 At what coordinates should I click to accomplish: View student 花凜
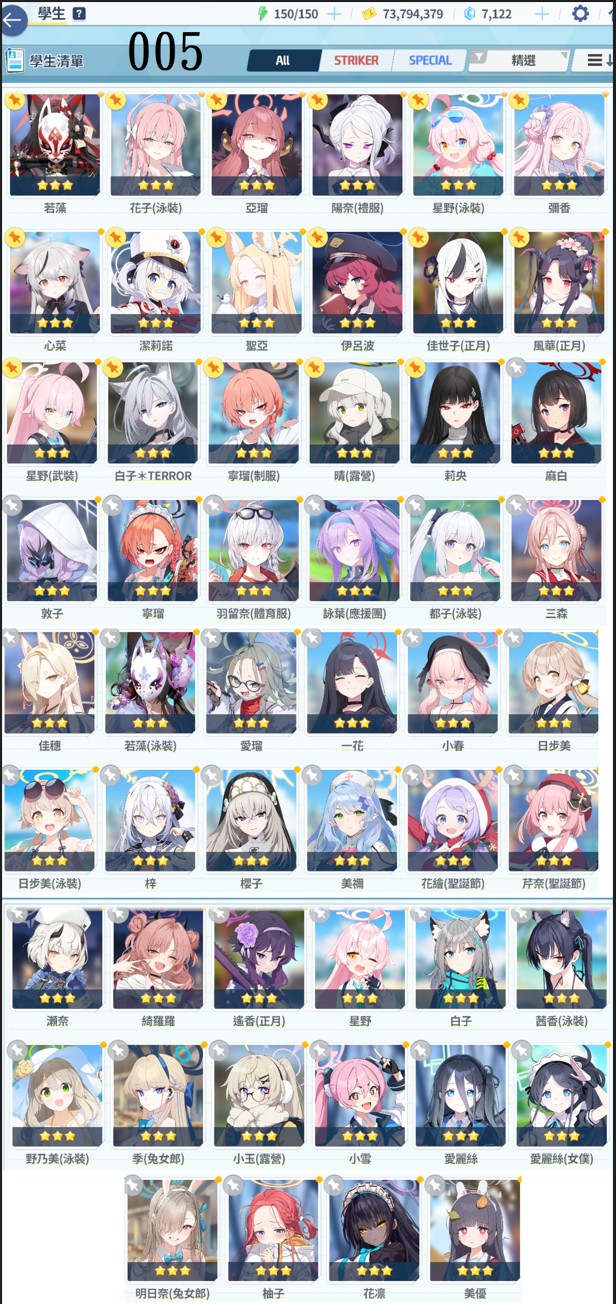coord(374,1230)
